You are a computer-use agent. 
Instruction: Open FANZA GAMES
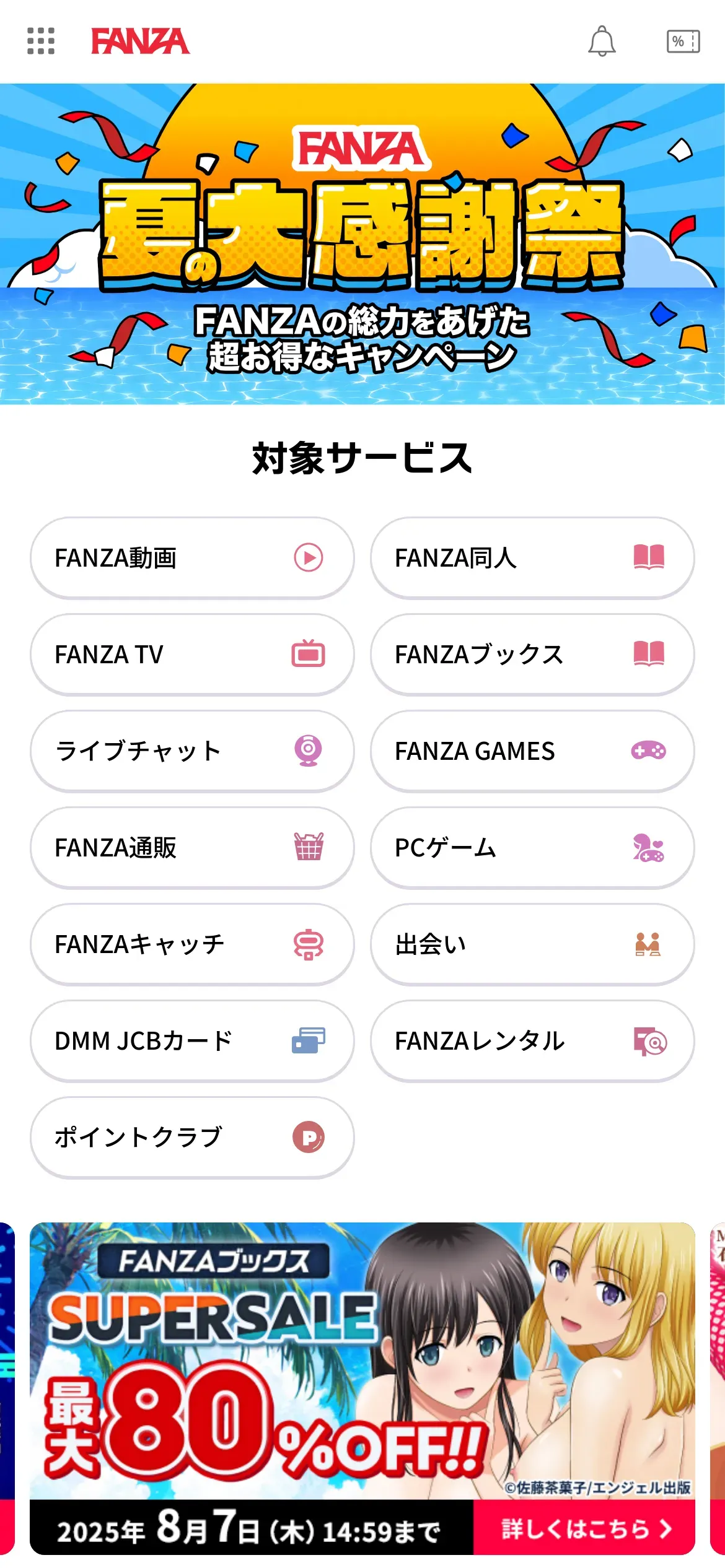click(532, 751)
